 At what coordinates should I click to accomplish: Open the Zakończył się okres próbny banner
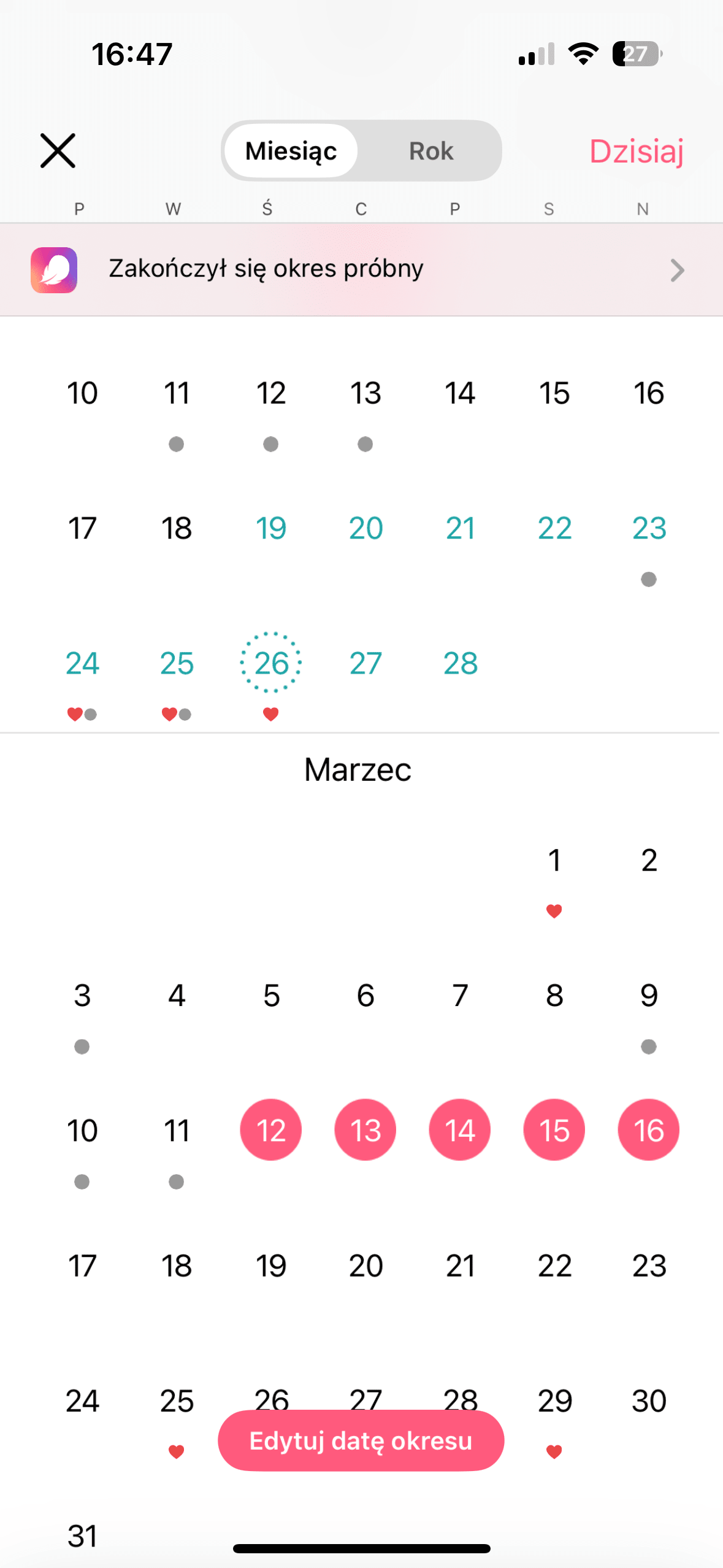point(361,270)
